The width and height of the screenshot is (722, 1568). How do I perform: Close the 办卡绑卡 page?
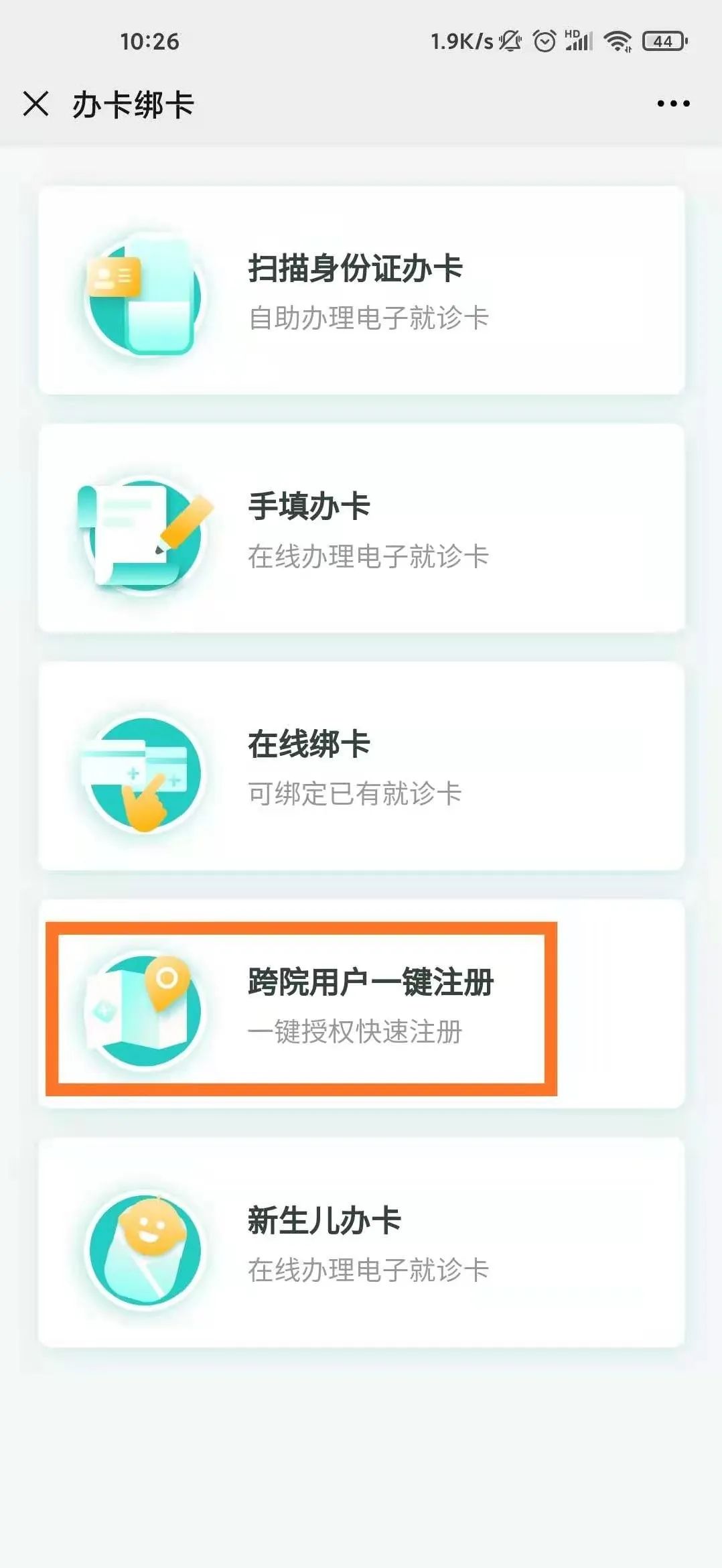[35, 105]
